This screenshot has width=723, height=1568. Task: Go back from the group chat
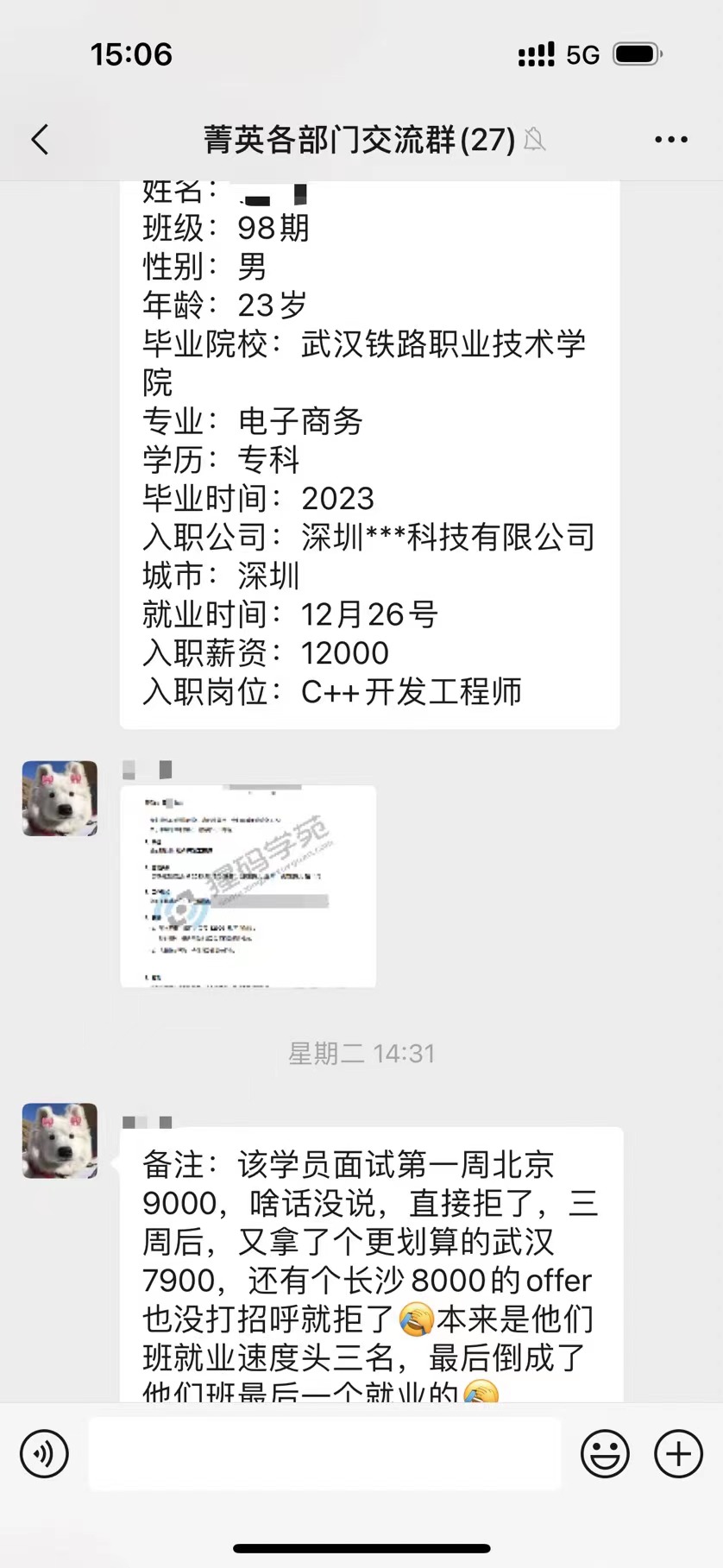coord(40,139)
